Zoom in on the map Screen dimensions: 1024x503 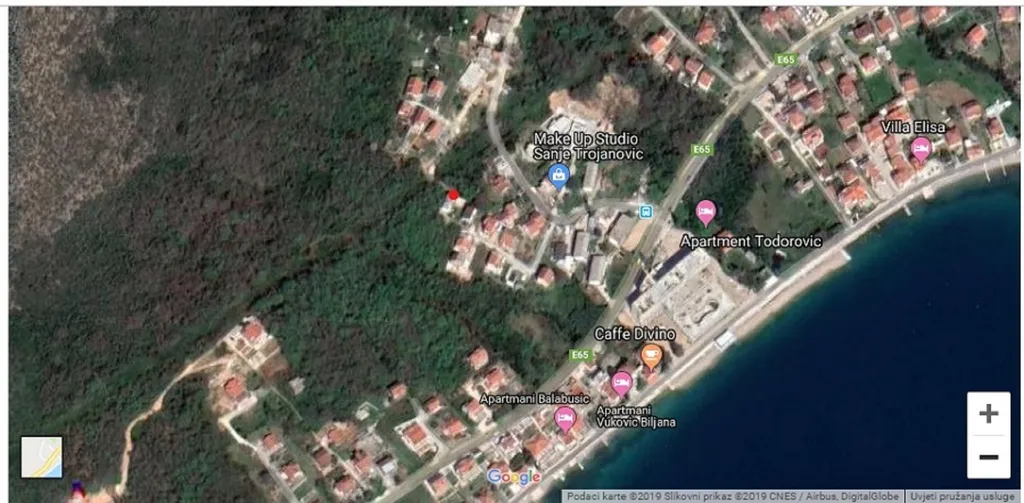tap(988, 414)
